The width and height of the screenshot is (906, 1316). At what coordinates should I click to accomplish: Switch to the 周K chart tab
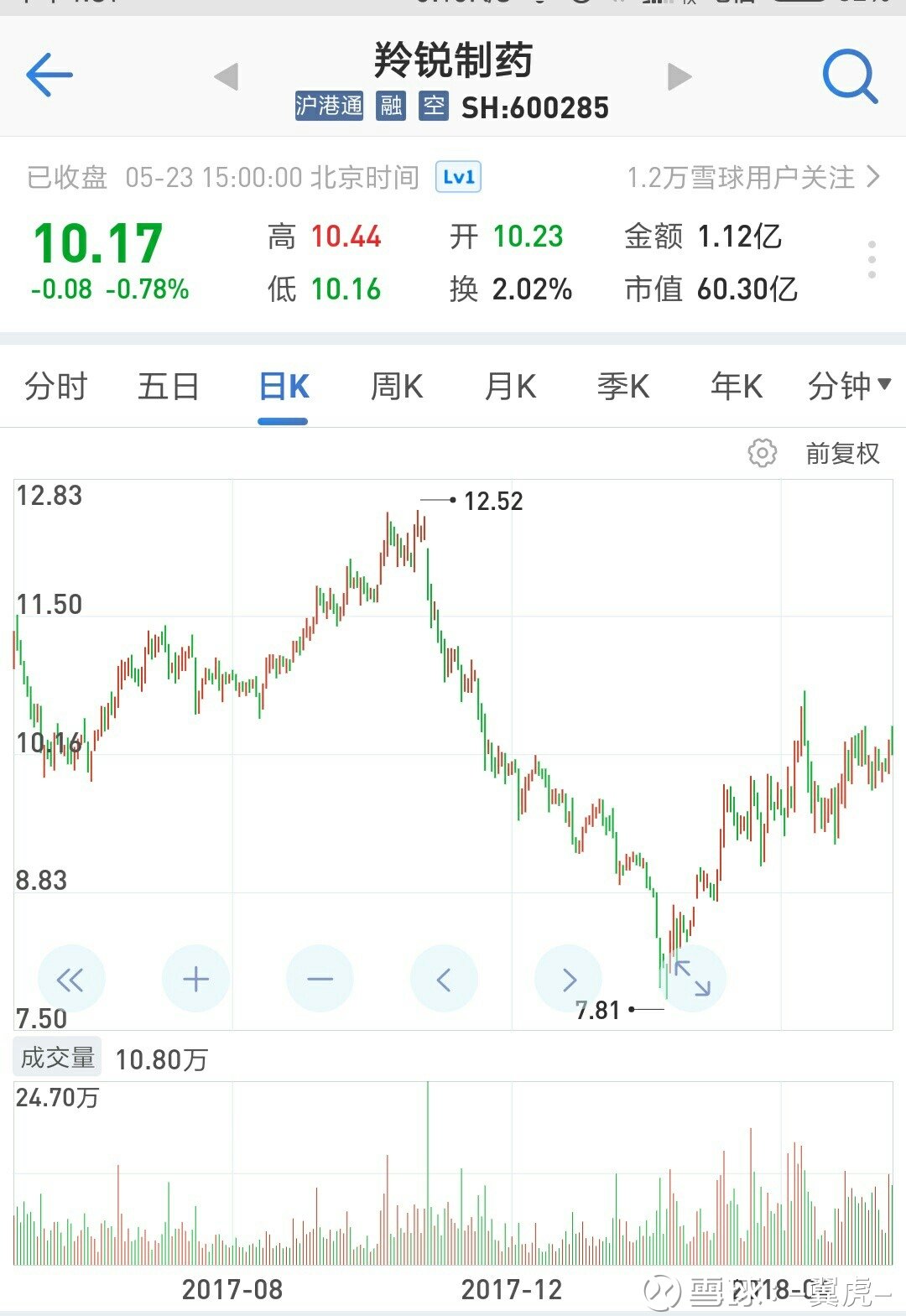(x=396, y=387)
